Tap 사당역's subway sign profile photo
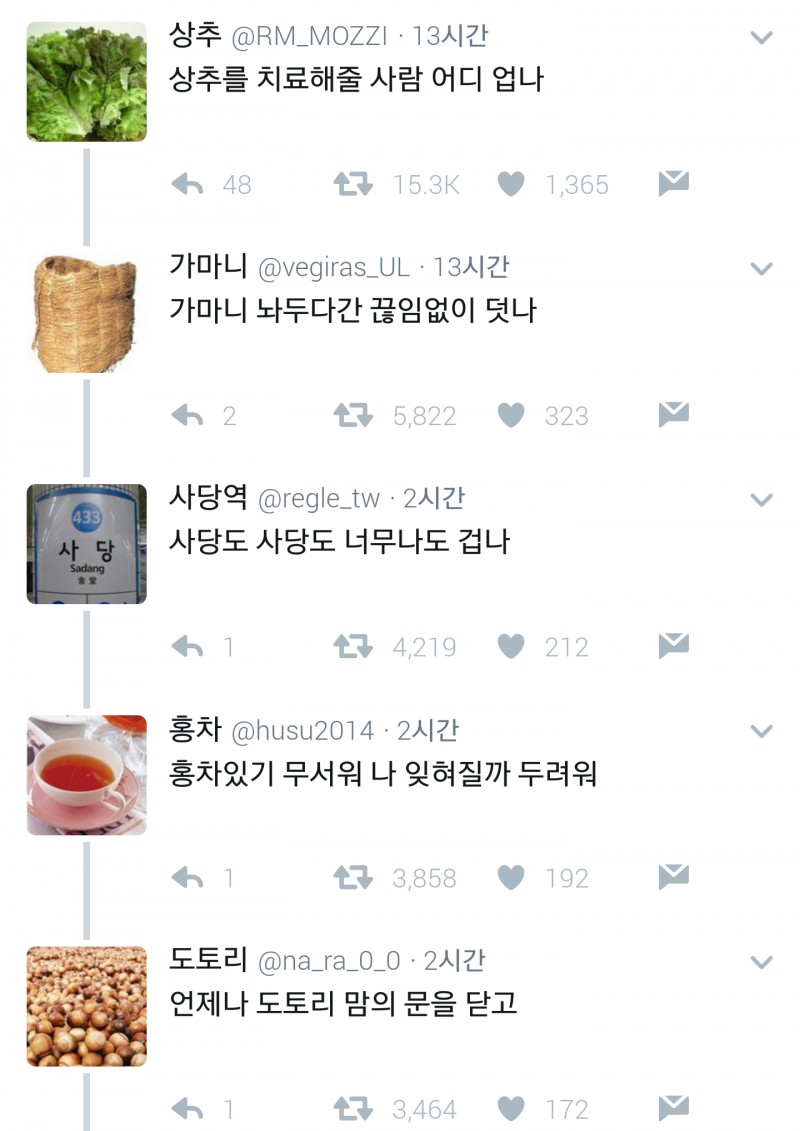 point(84,541)
